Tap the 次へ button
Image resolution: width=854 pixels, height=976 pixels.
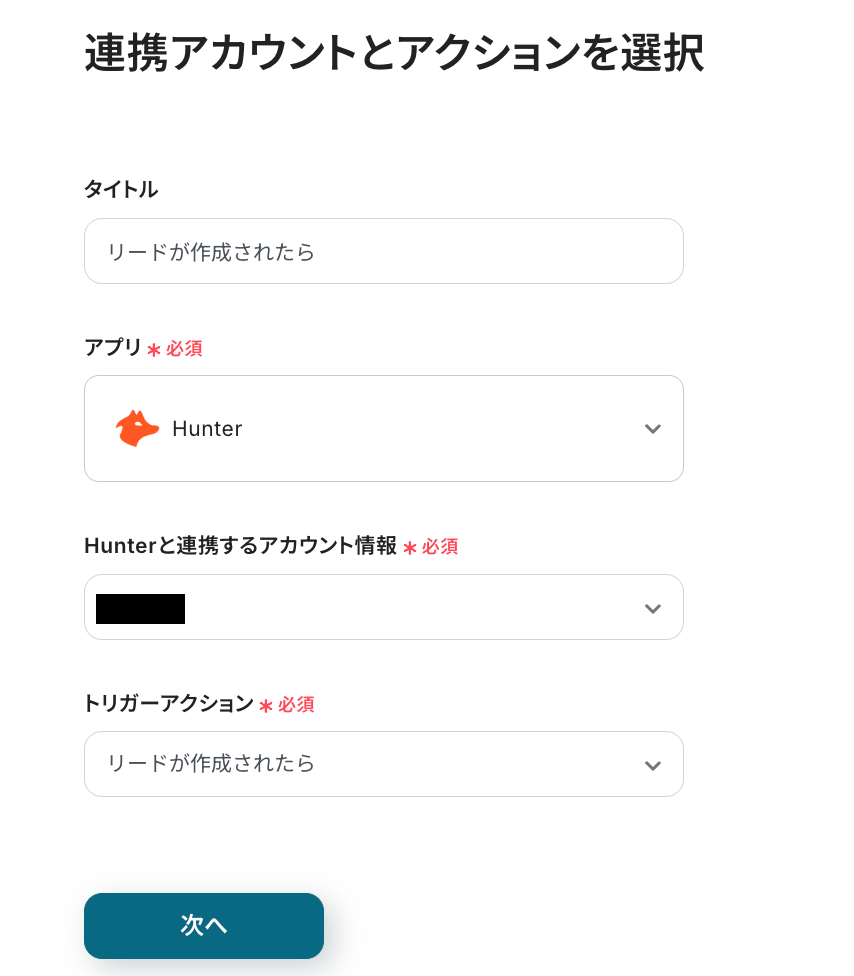pyautogui.click(x=204, y=925)
